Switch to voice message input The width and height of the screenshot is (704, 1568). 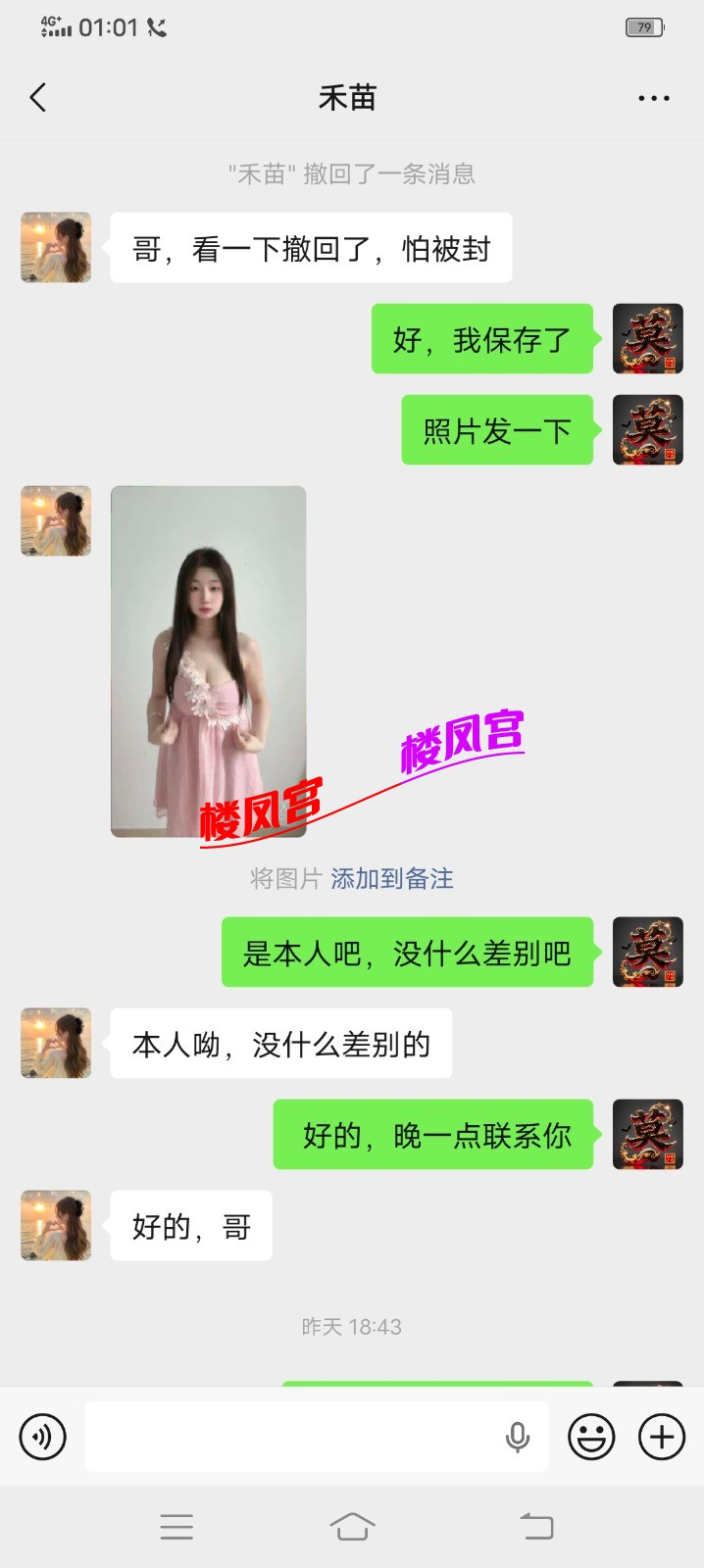(x=43, y=1437)
